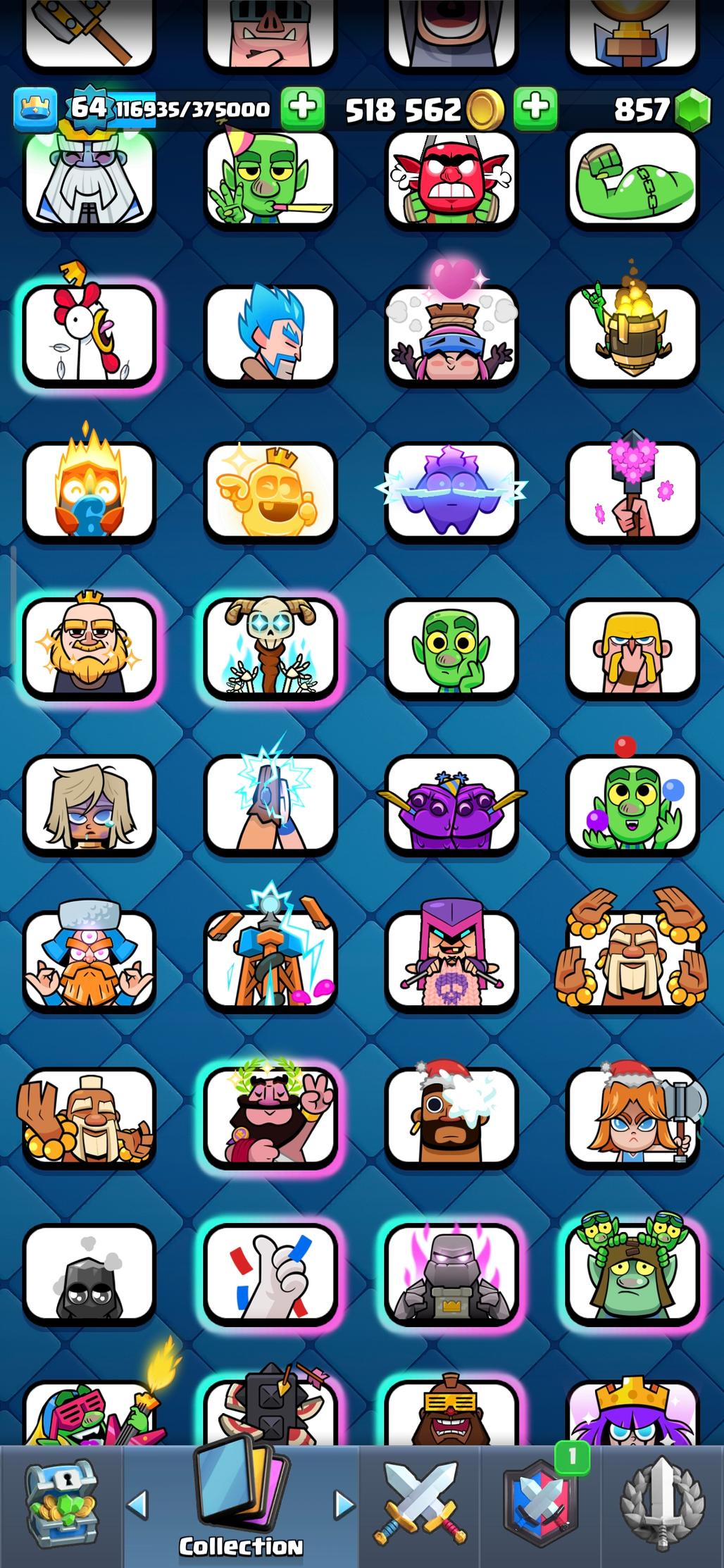Open the shop chest tab
Viewport: 724px width, 1568px height.
pos(62,1505)
